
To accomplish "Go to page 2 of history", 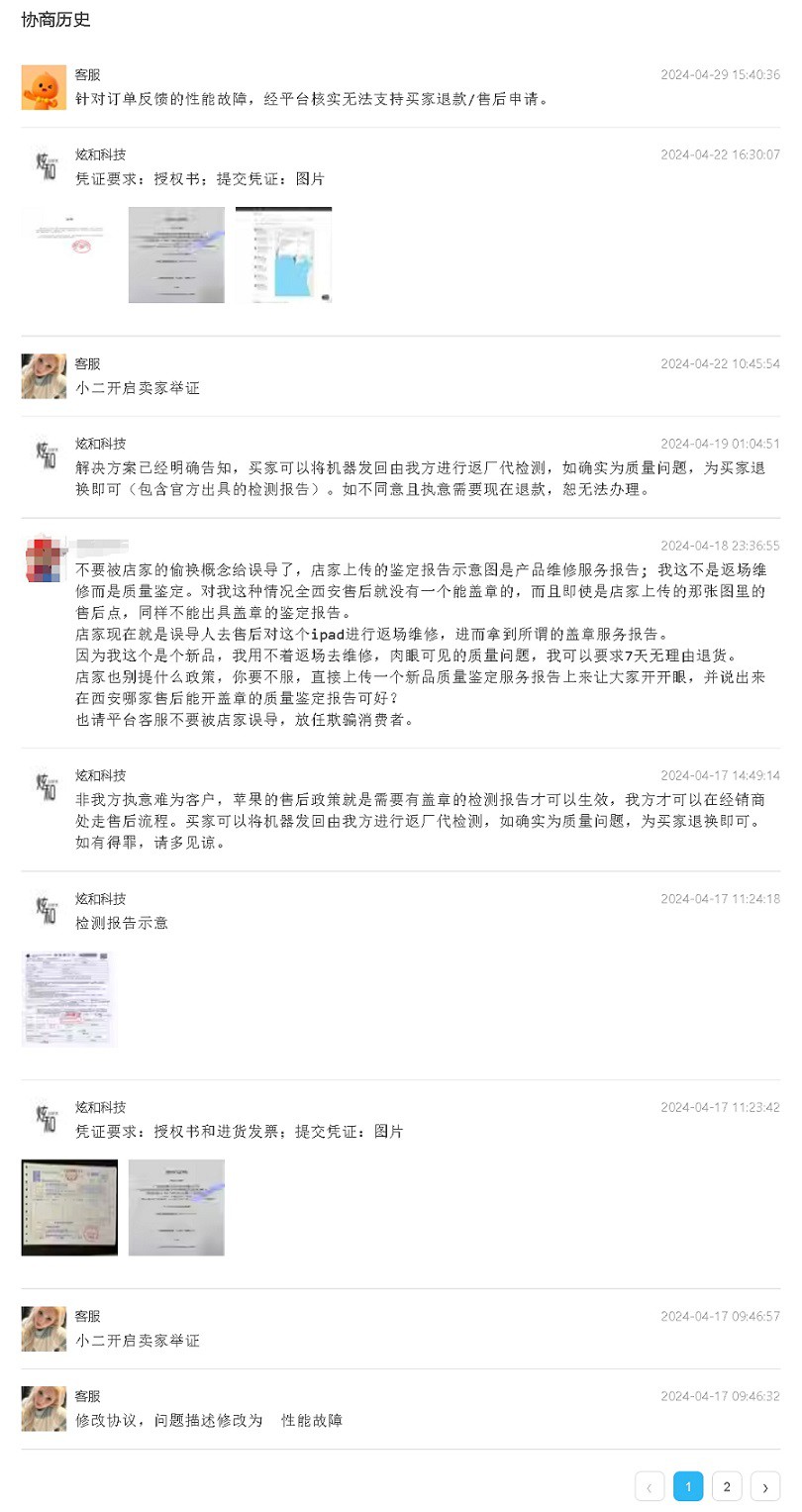I will [727, 1486].
